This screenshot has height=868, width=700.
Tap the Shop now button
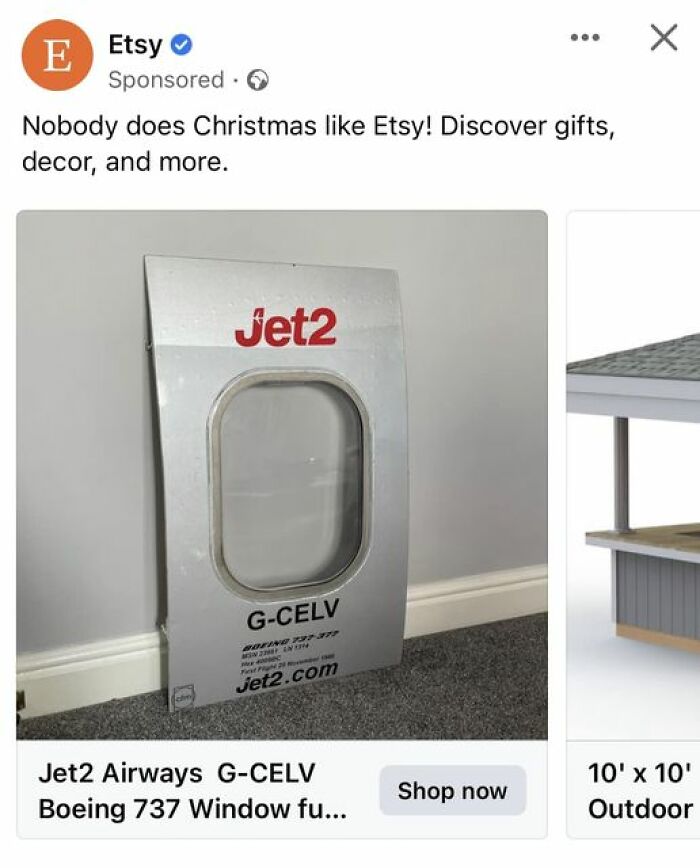point(452,791)
